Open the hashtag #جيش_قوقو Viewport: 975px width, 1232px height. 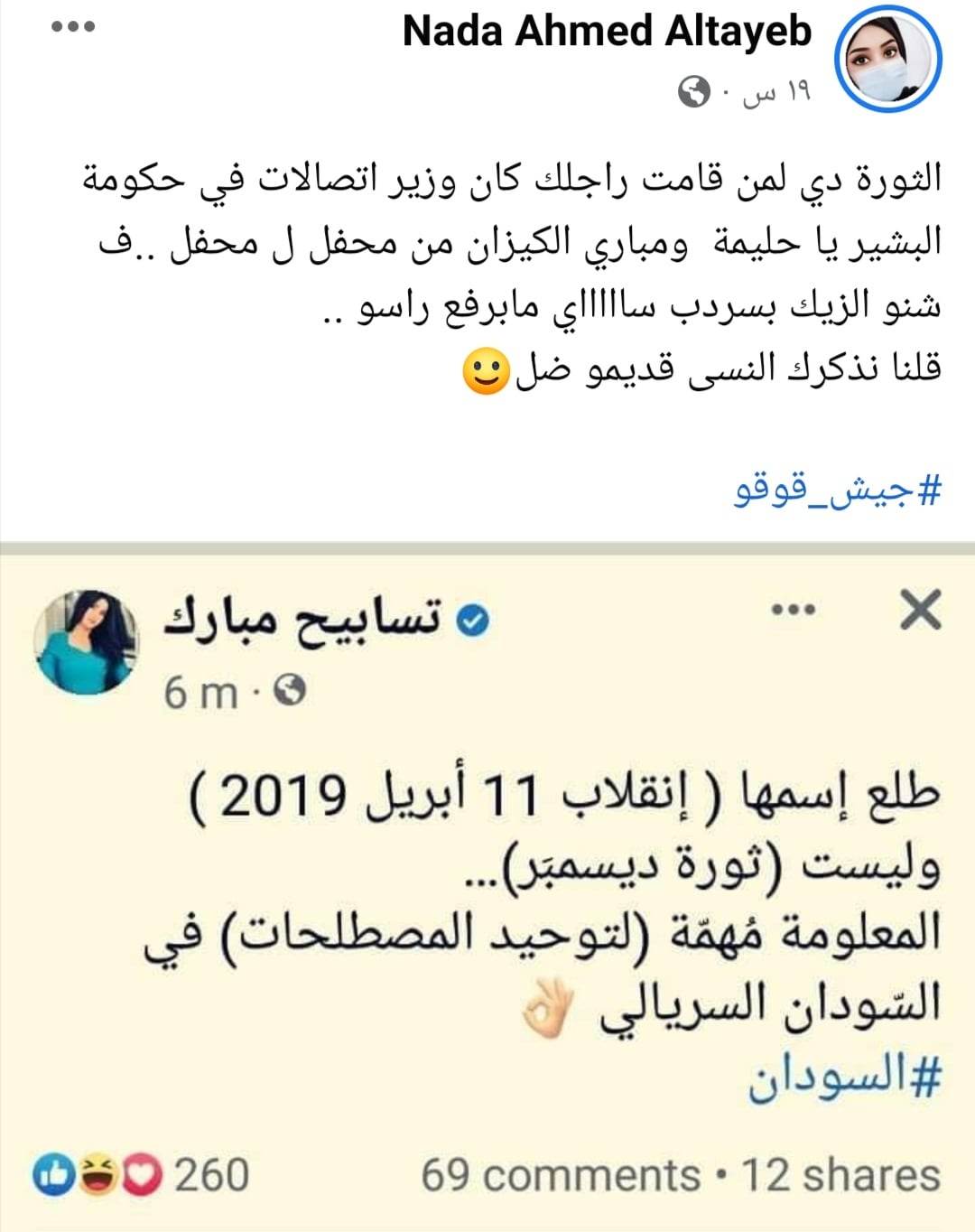838,492
